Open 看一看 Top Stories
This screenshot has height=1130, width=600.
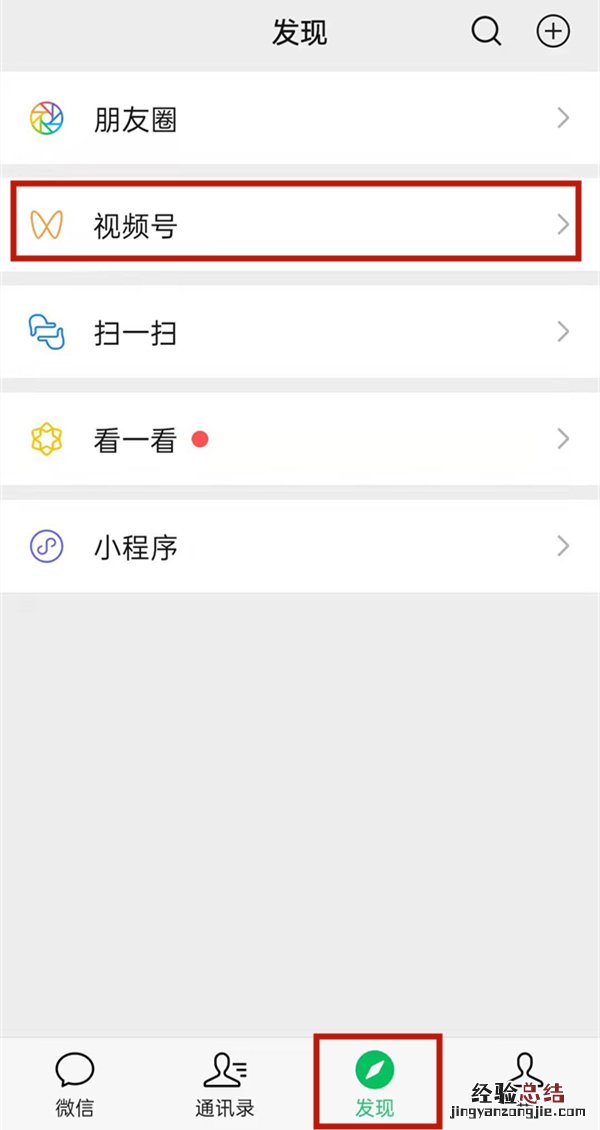point(300,439)
